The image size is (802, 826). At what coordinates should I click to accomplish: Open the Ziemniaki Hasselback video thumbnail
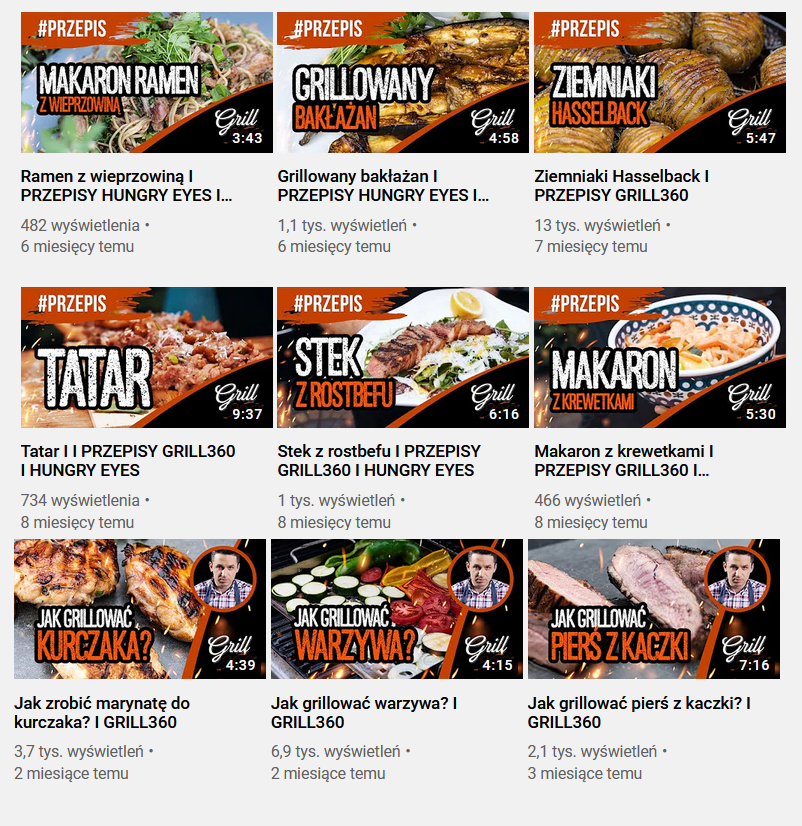pyautogui.click(x=660, y=82)
